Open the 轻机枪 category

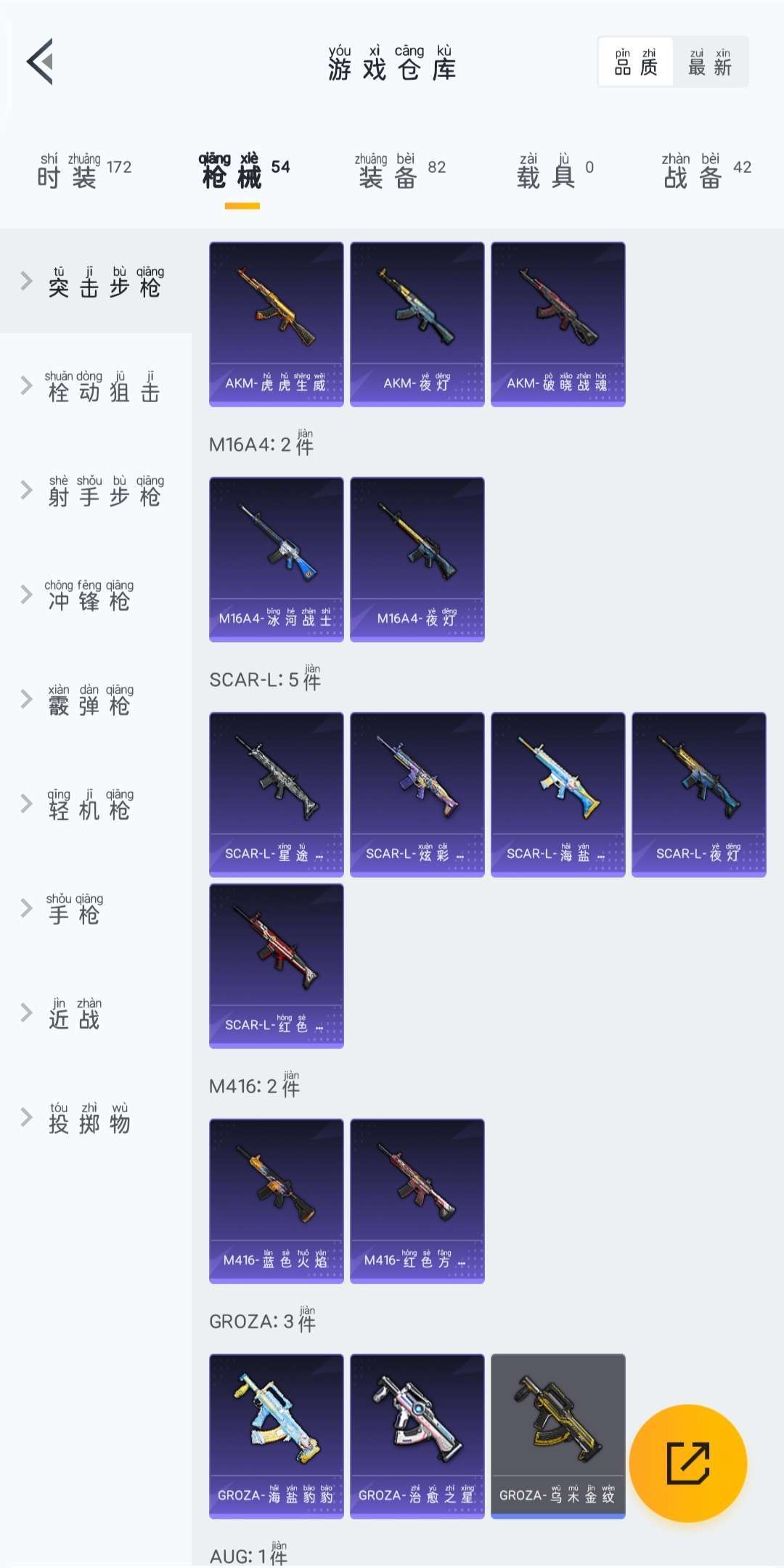pyautogui.click(x=96, y=804)
